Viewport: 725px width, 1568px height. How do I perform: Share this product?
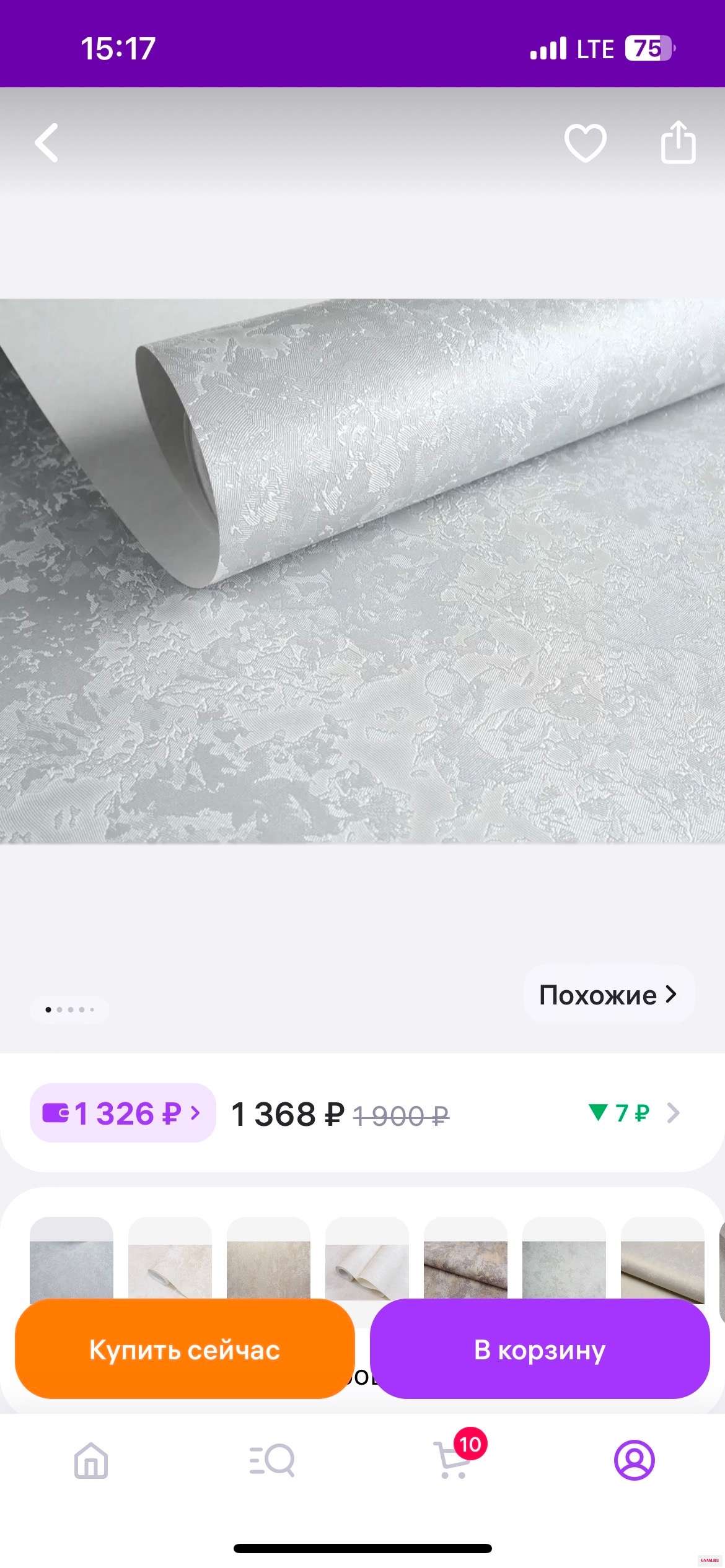pos(678,143)
